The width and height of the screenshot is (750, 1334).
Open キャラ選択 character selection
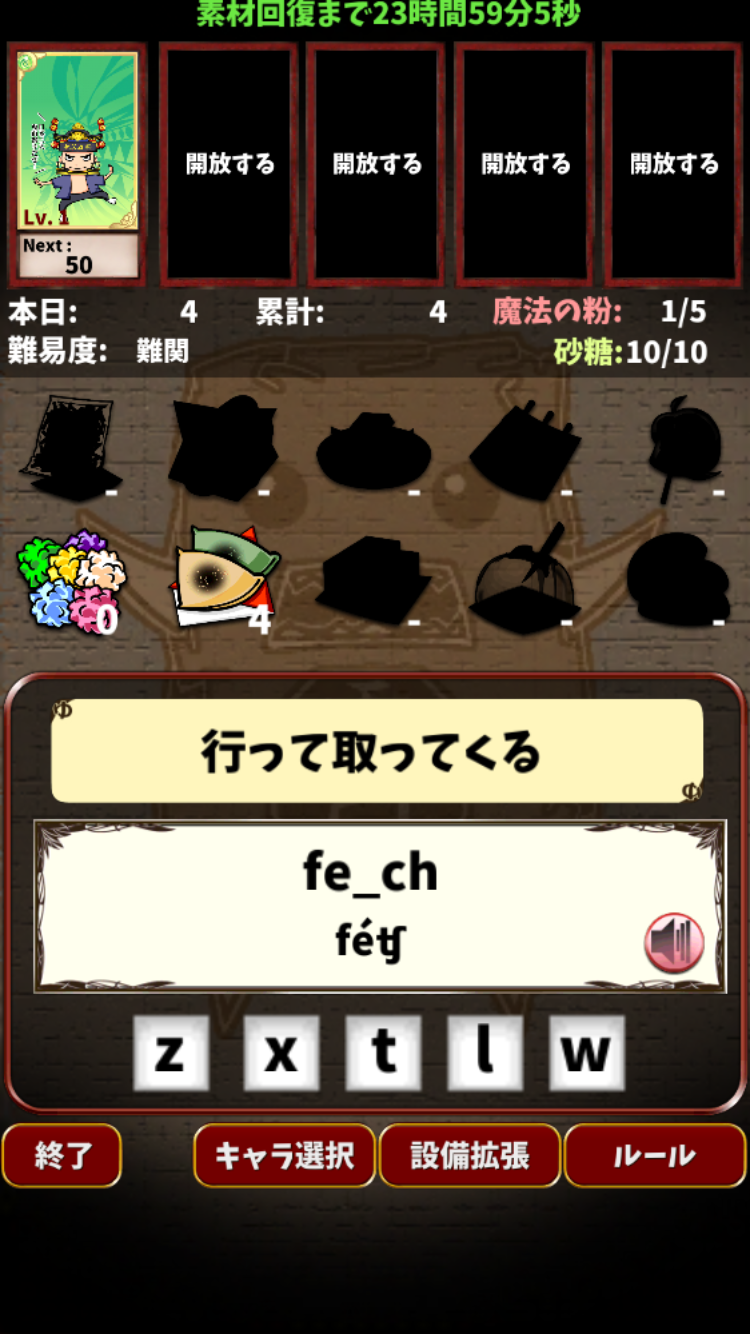(x=284, y=1156)
